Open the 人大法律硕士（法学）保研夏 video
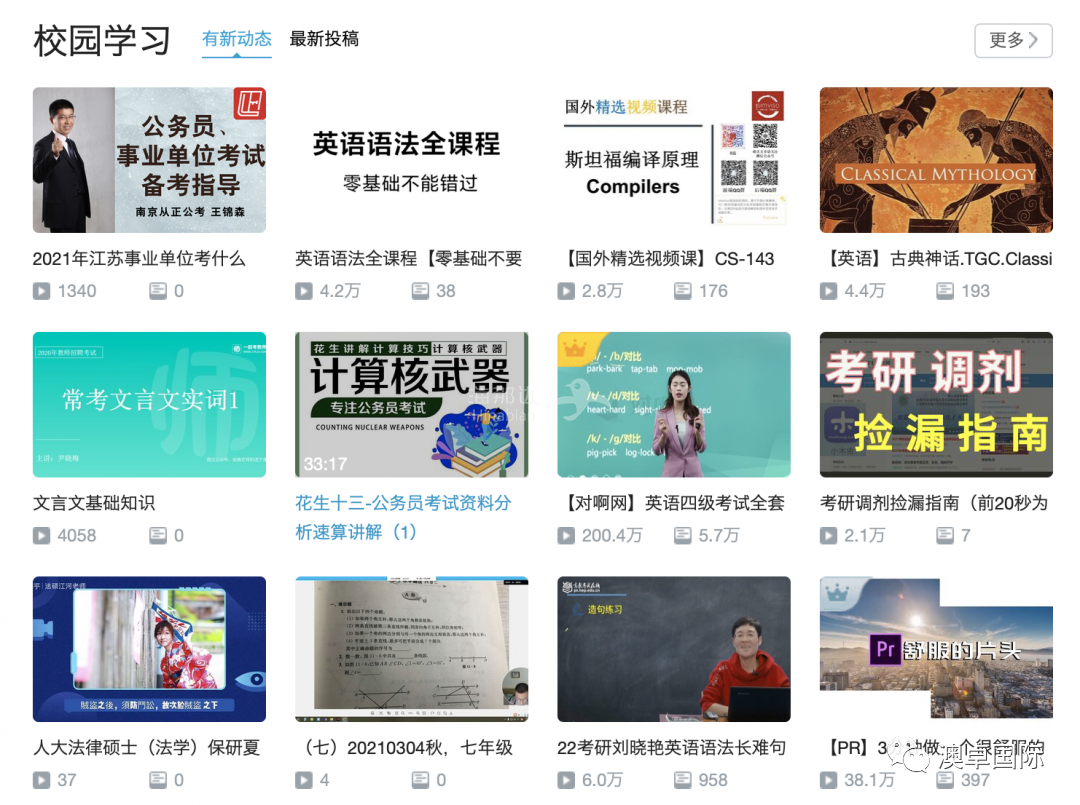 (x=149, y=648)
